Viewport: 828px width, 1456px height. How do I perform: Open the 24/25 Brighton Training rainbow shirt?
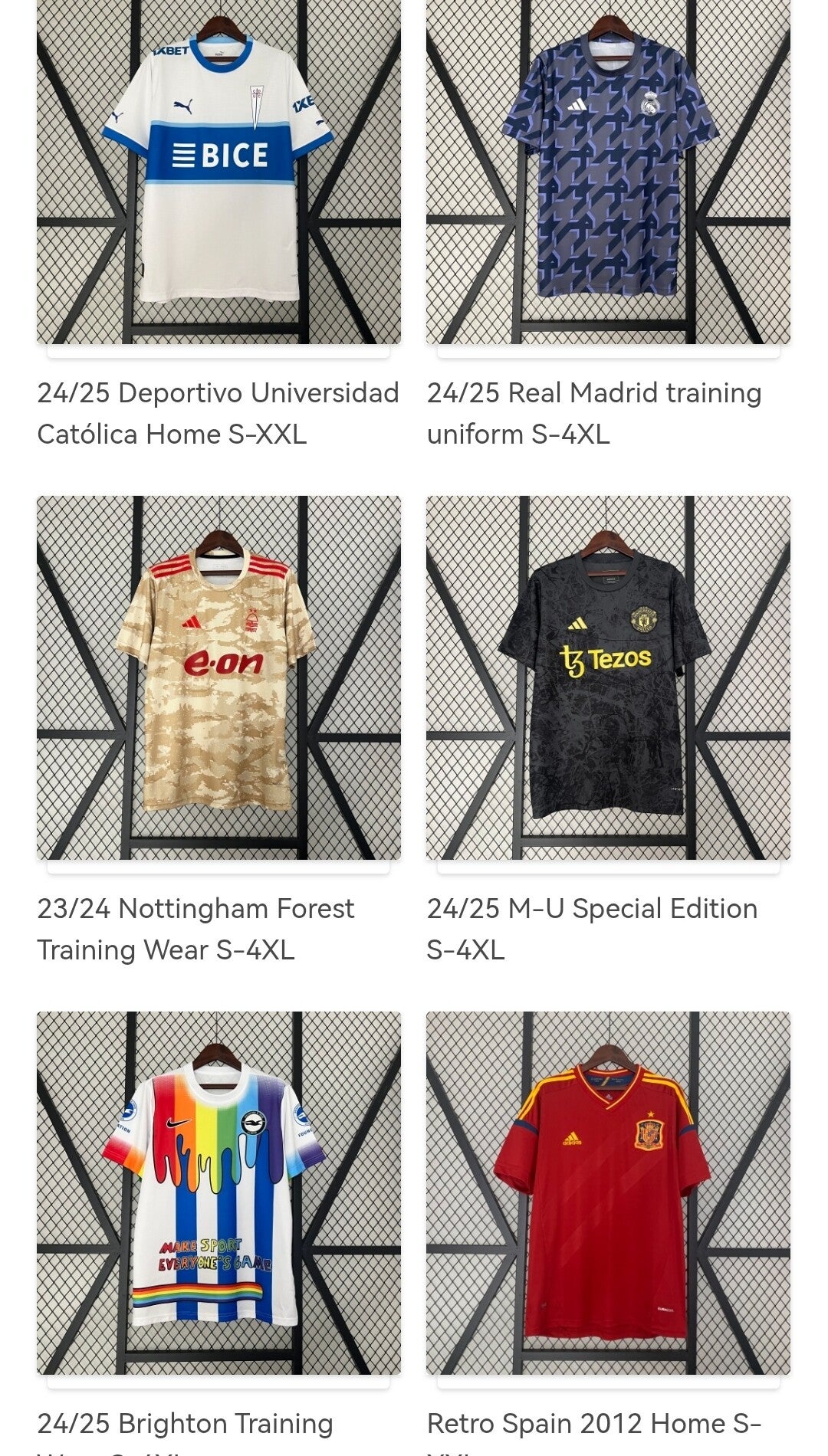(x=219, y=1193)
